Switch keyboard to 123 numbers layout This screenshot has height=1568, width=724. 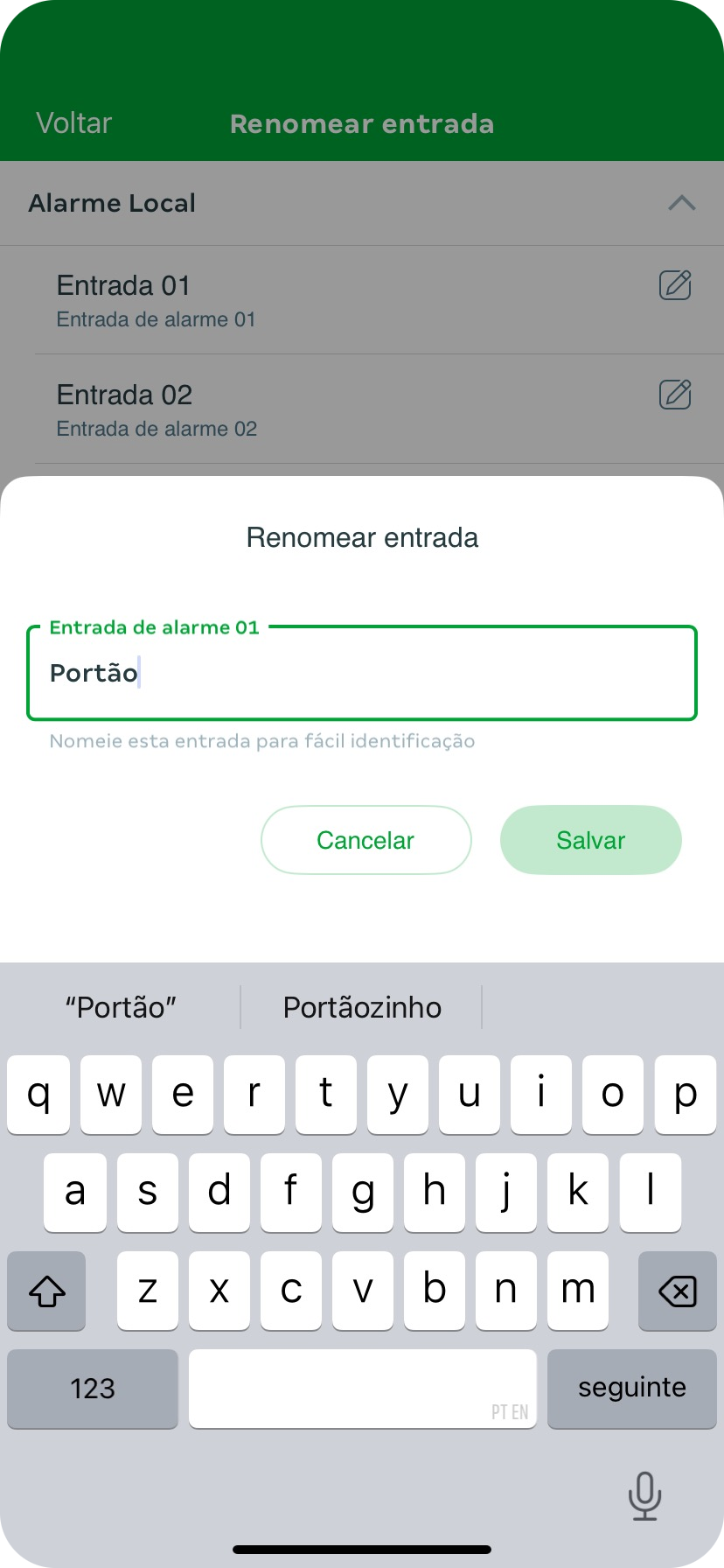click(93, 1389)
